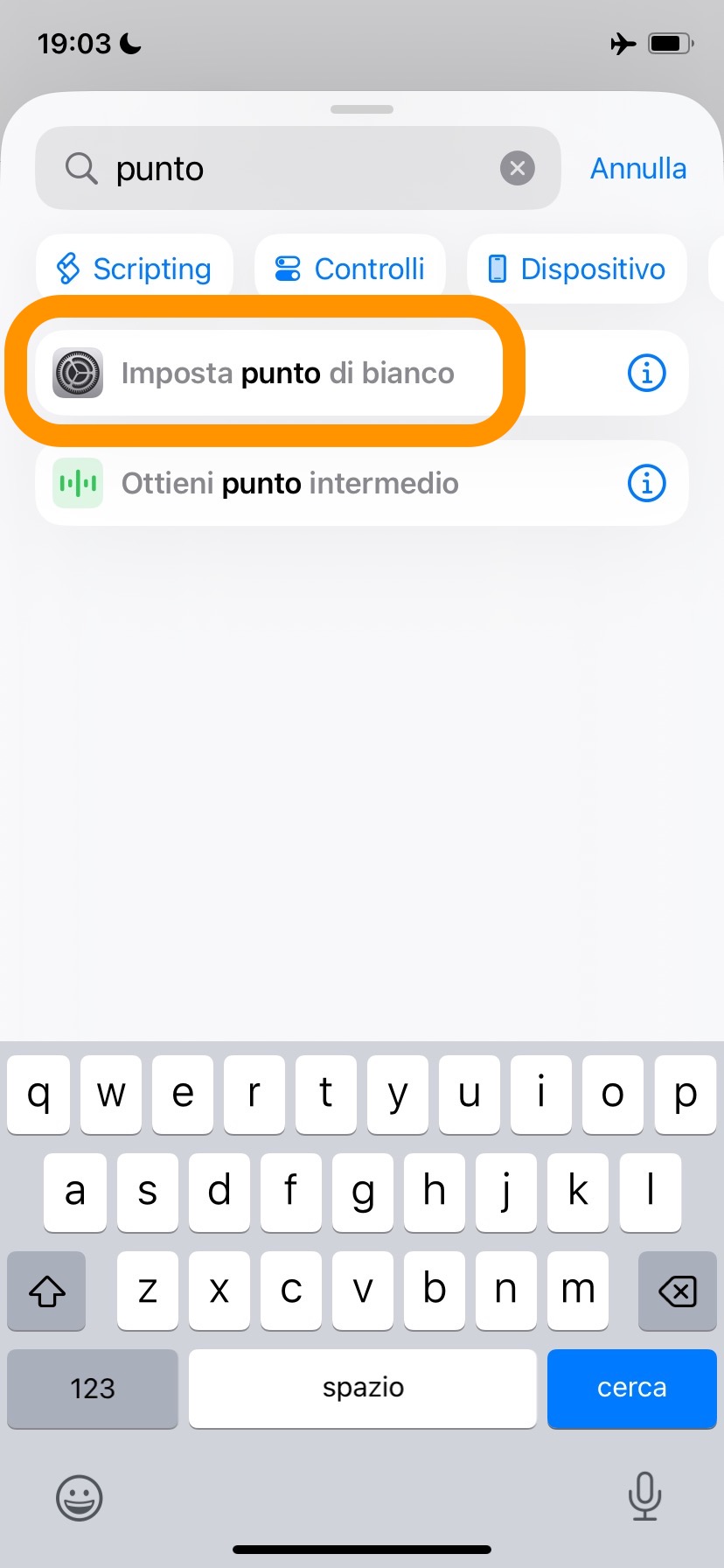Choose the Dispositivo category chip

[576, 269]
